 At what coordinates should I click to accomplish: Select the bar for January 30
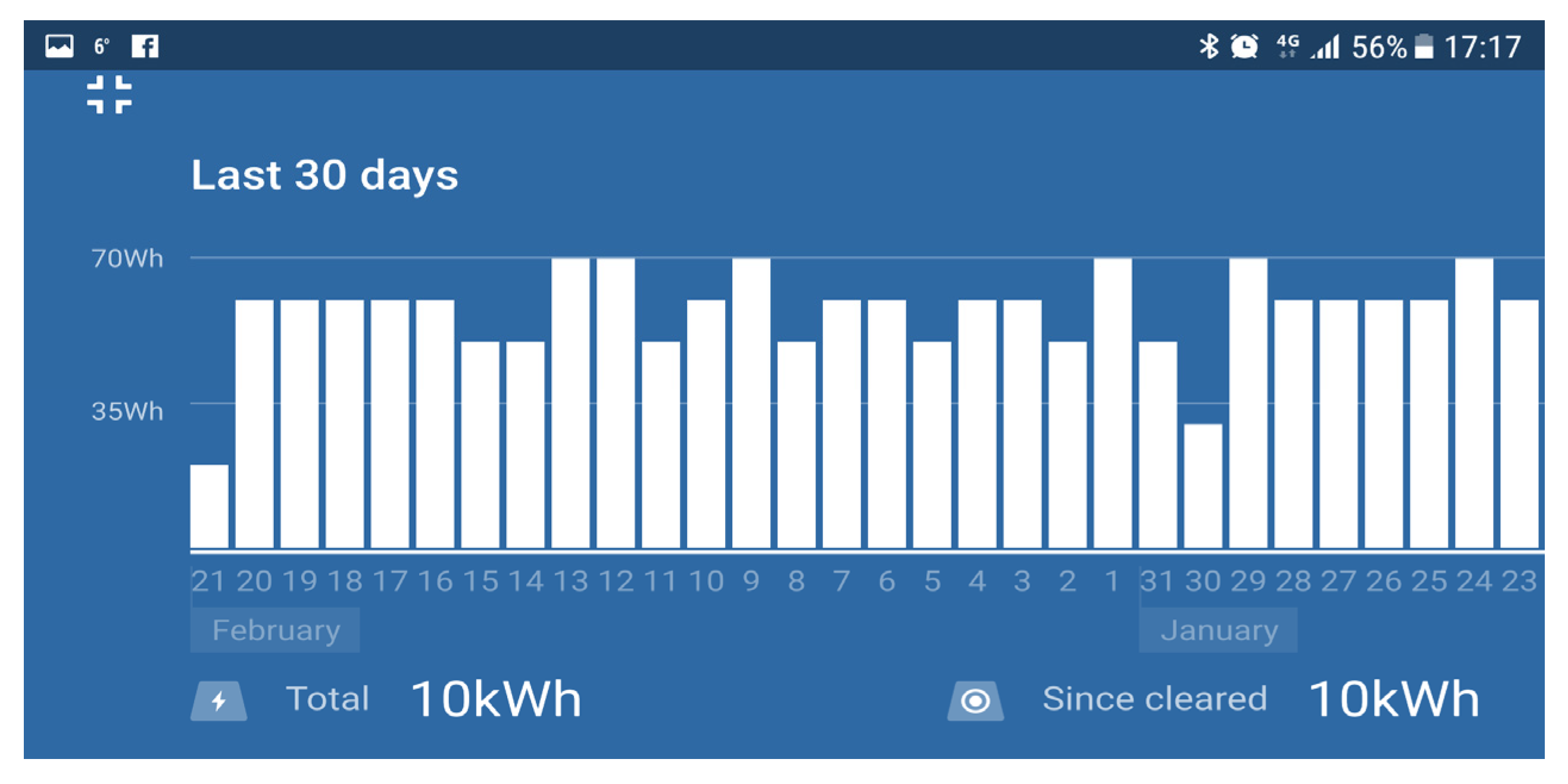click(x=1202, y=486)
